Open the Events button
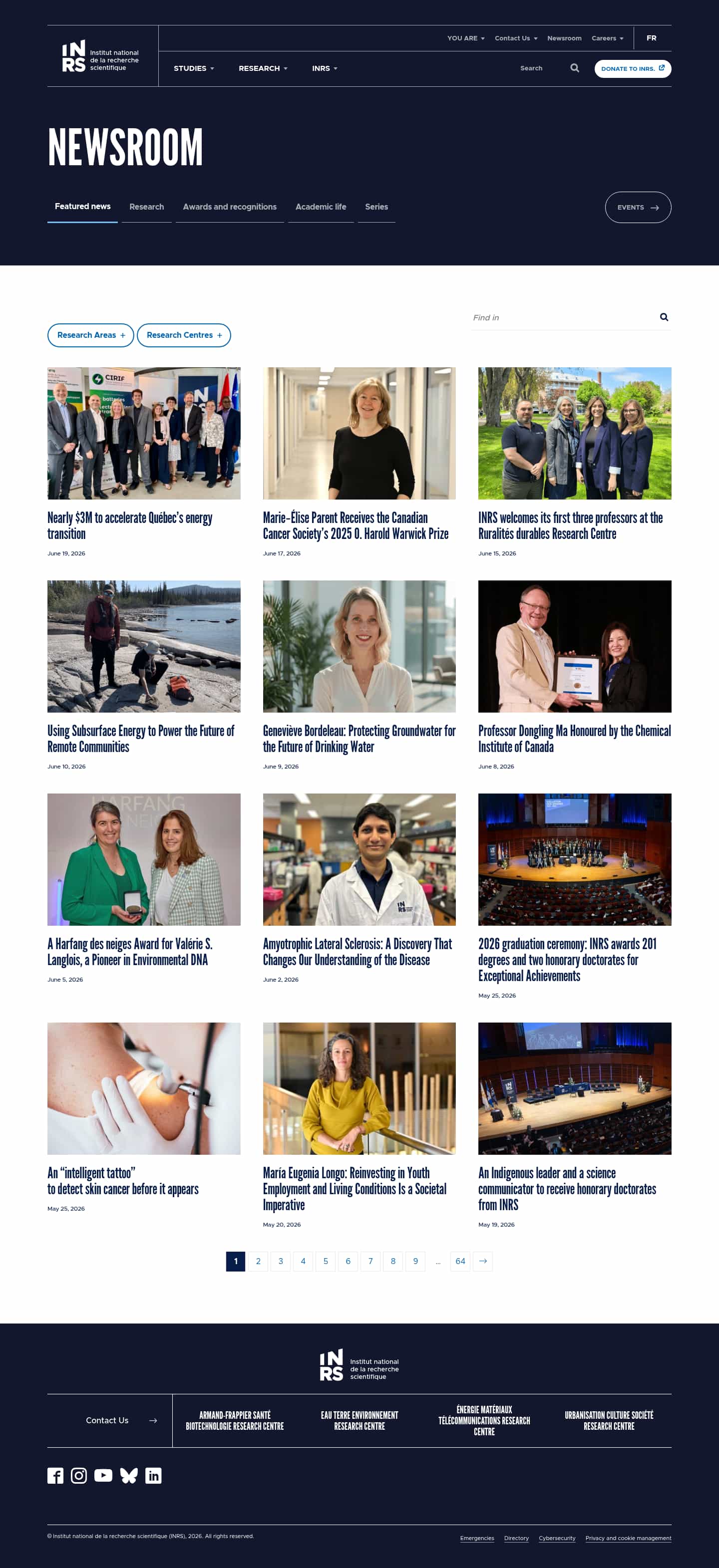The image size is (719, 1568). click(638, 208)
